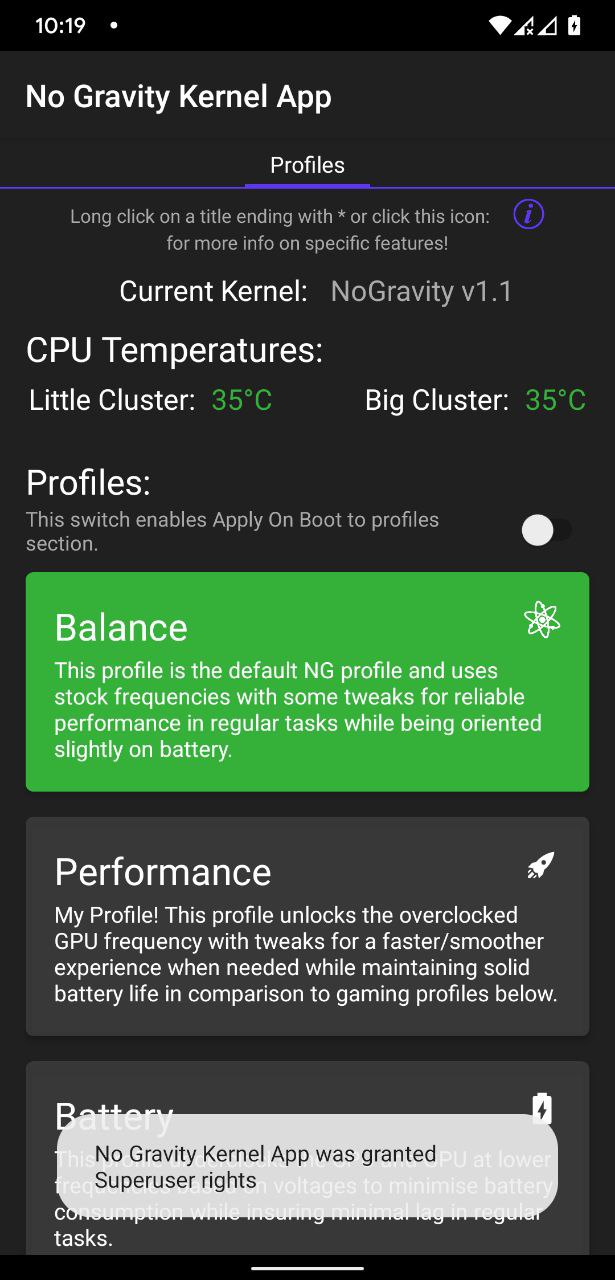Switch to the Profiles tab
Image resolution: width=615 pixels, height=1280 pixels.
coord(307,165)
